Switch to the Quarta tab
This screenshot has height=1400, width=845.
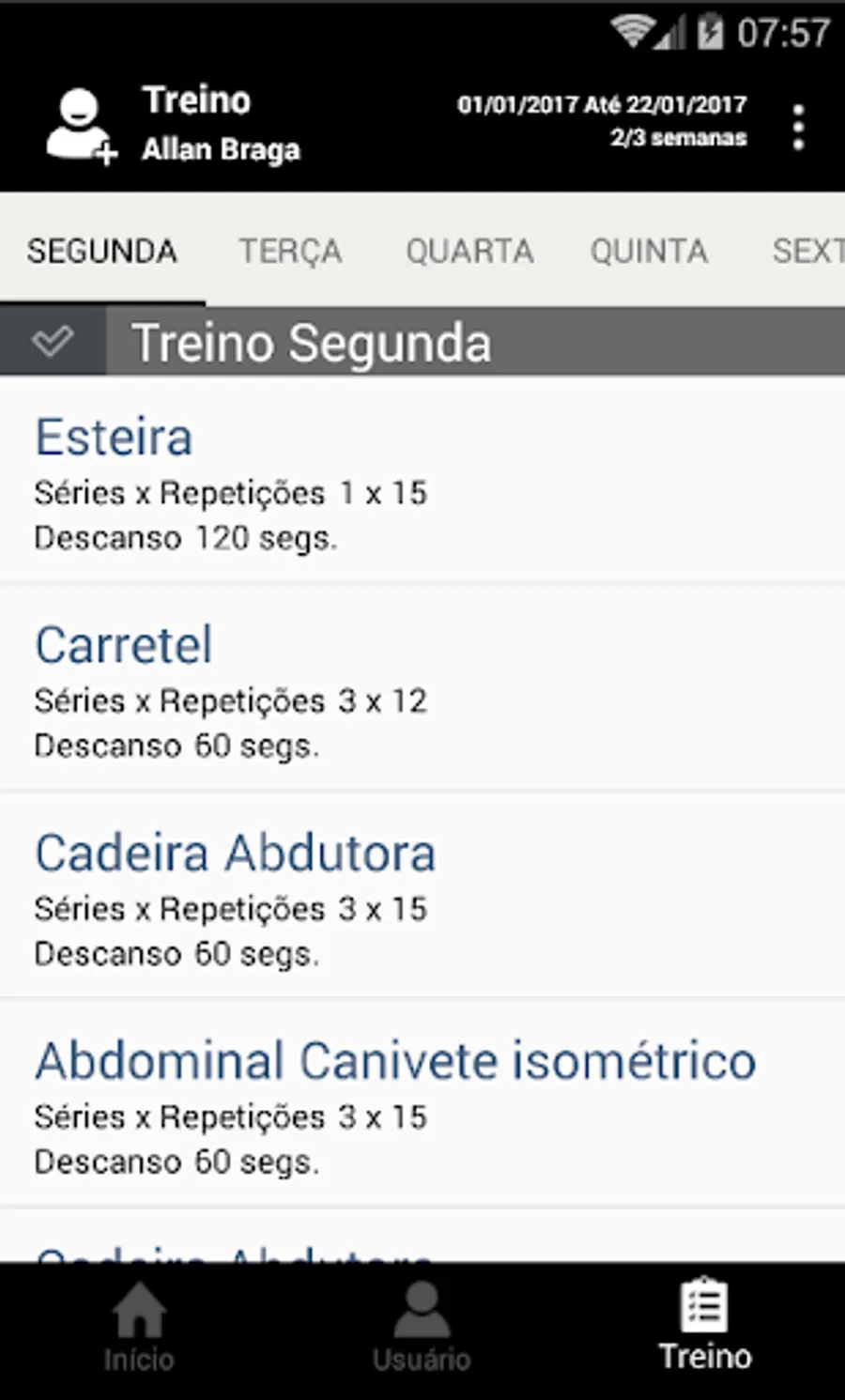point(469,252)
